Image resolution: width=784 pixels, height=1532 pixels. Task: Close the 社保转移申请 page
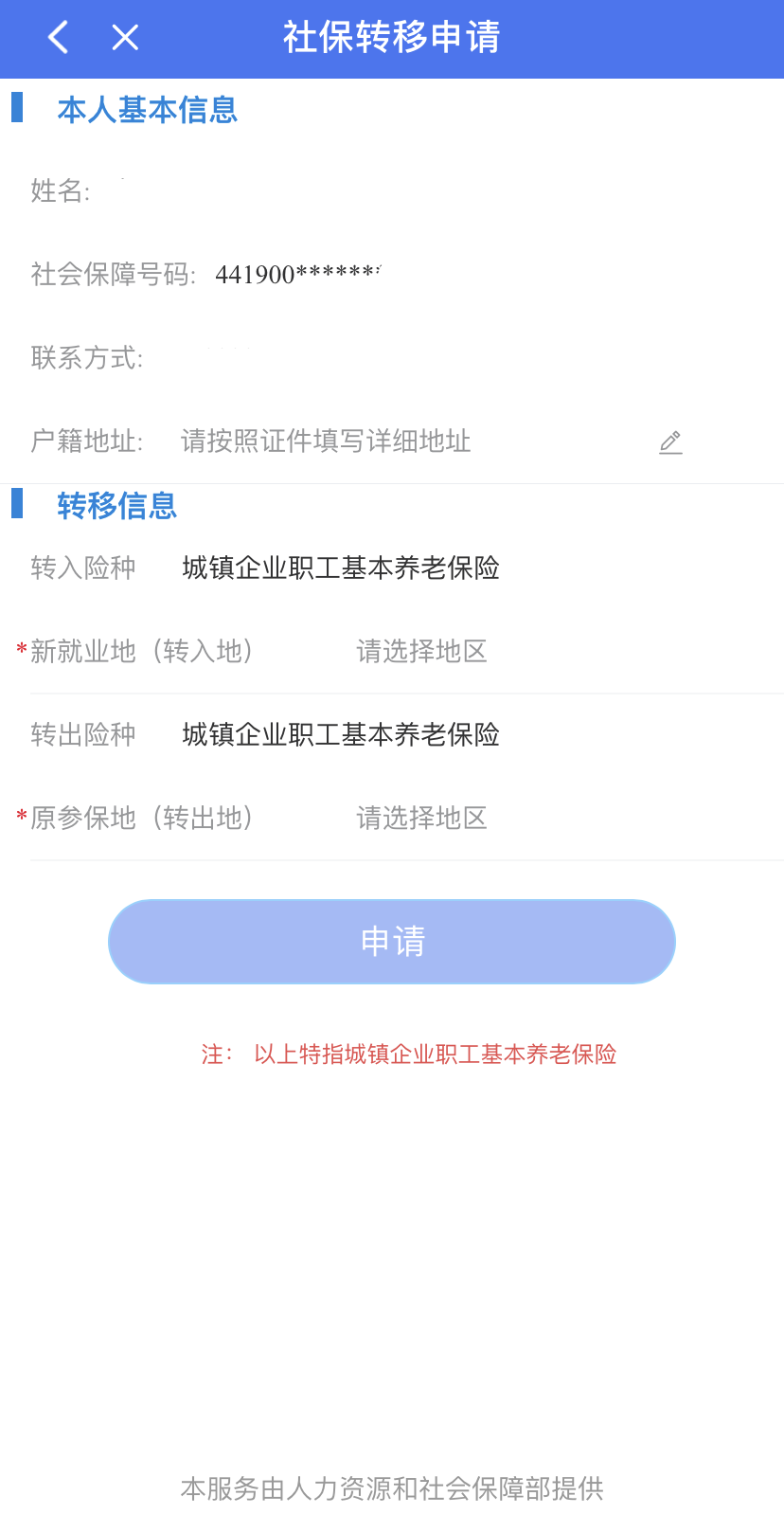[x=125, y=38]
